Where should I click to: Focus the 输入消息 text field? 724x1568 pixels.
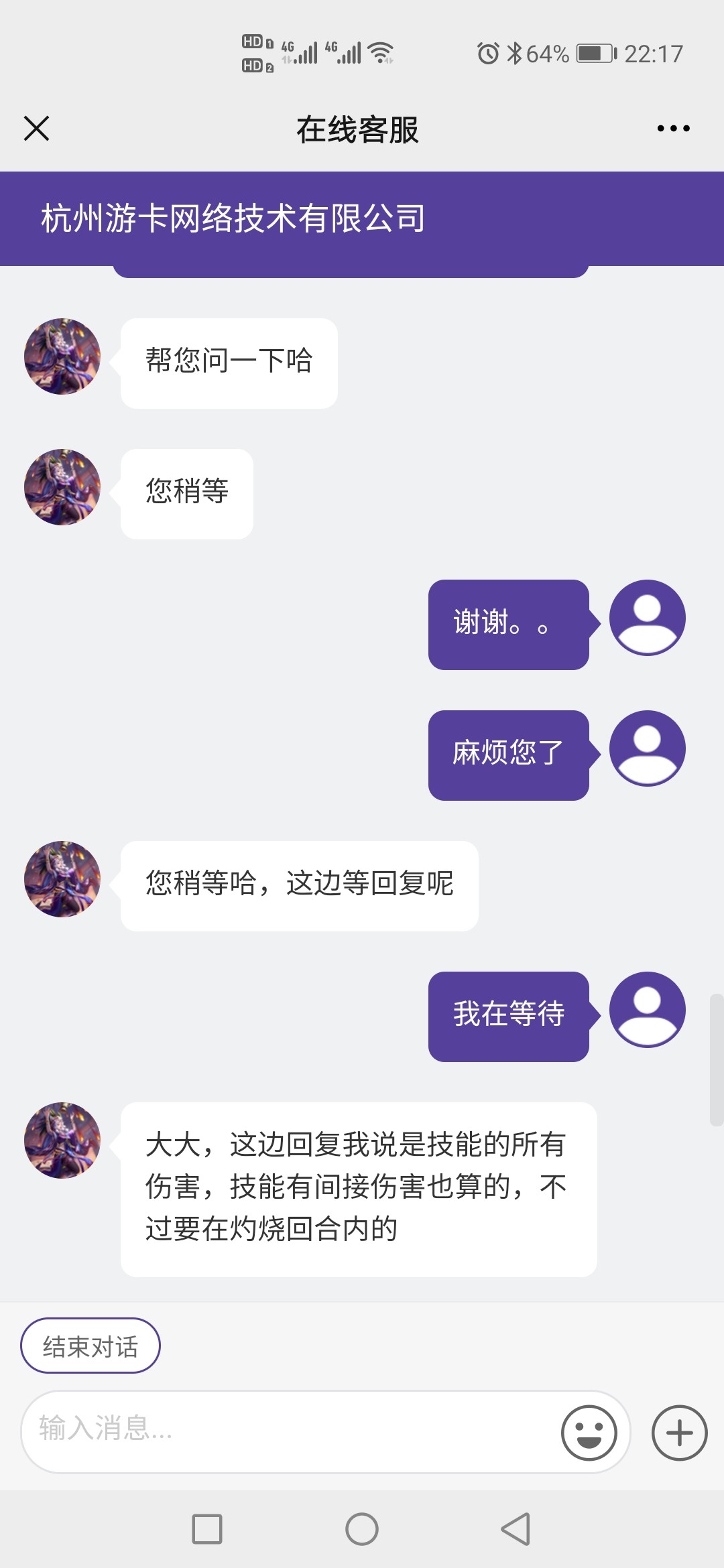click(288, 1432)
